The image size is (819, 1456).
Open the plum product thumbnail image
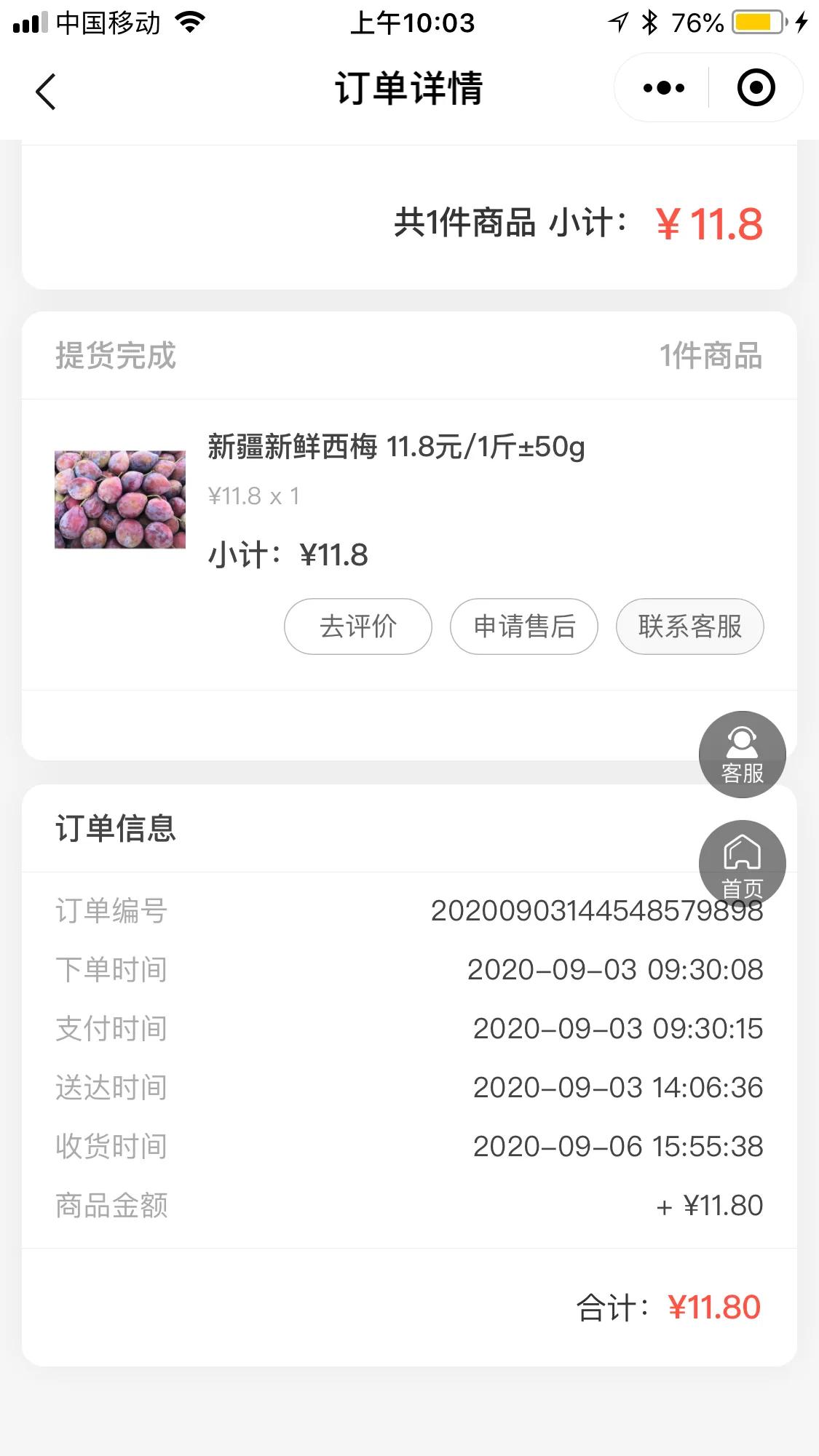point(120,498)
